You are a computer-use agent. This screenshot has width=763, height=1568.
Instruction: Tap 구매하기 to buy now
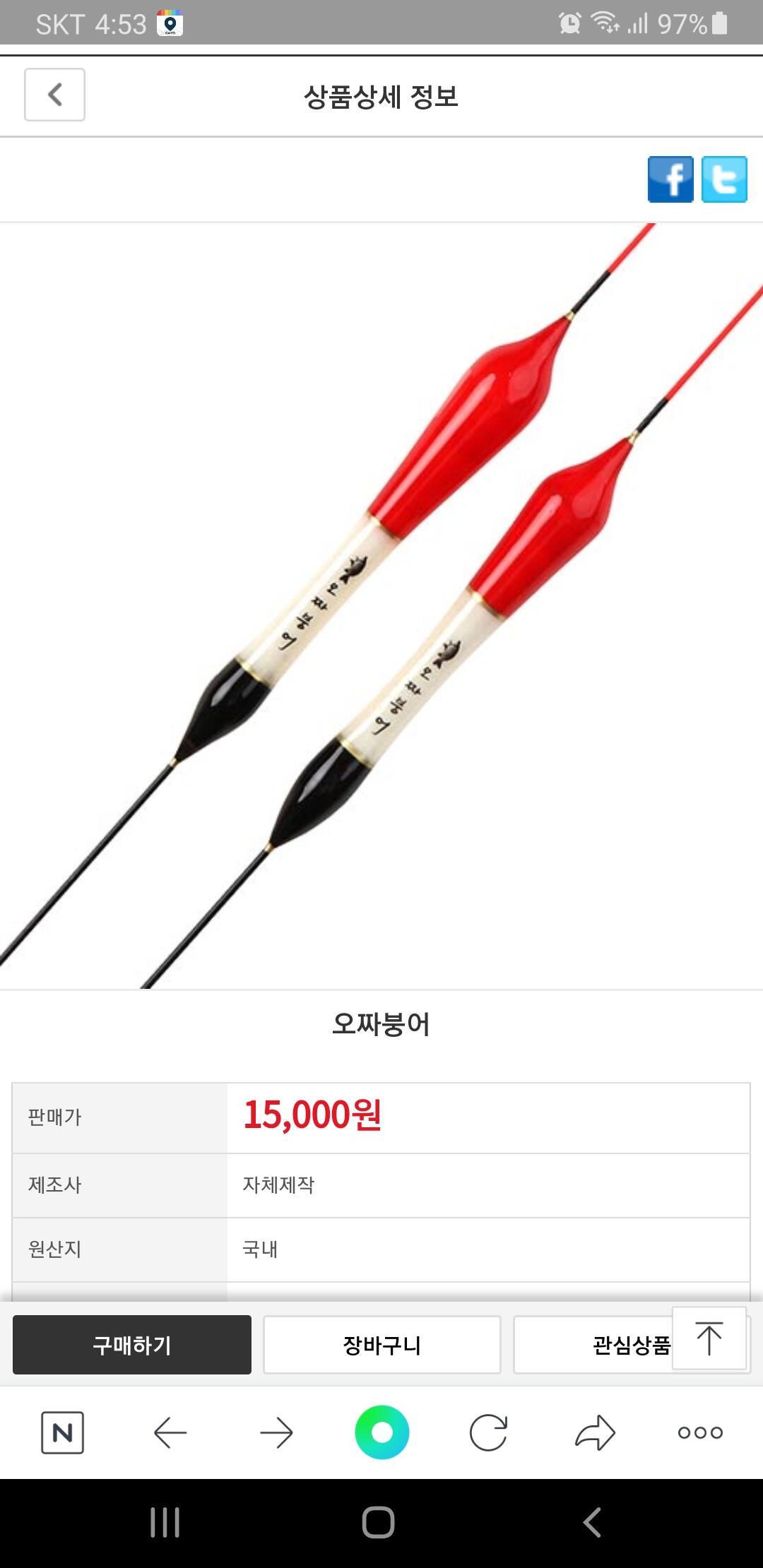(132, 1345)
